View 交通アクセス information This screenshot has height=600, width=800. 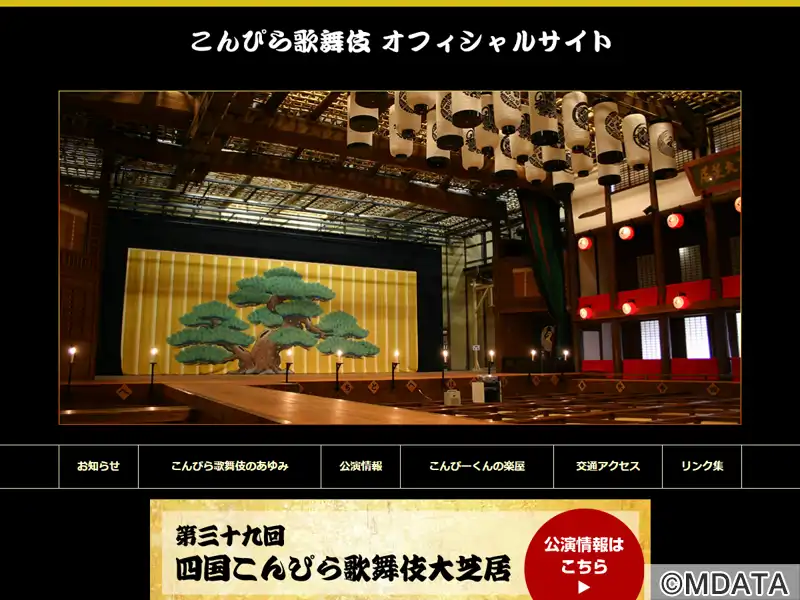[608, 466]
